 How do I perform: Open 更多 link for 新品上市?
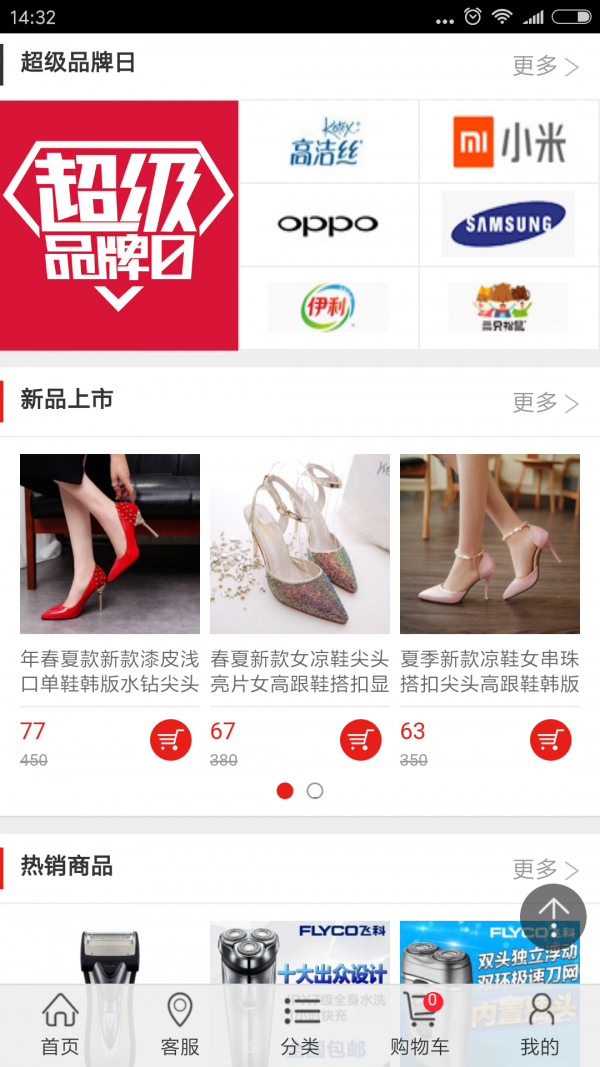point(545,403)
